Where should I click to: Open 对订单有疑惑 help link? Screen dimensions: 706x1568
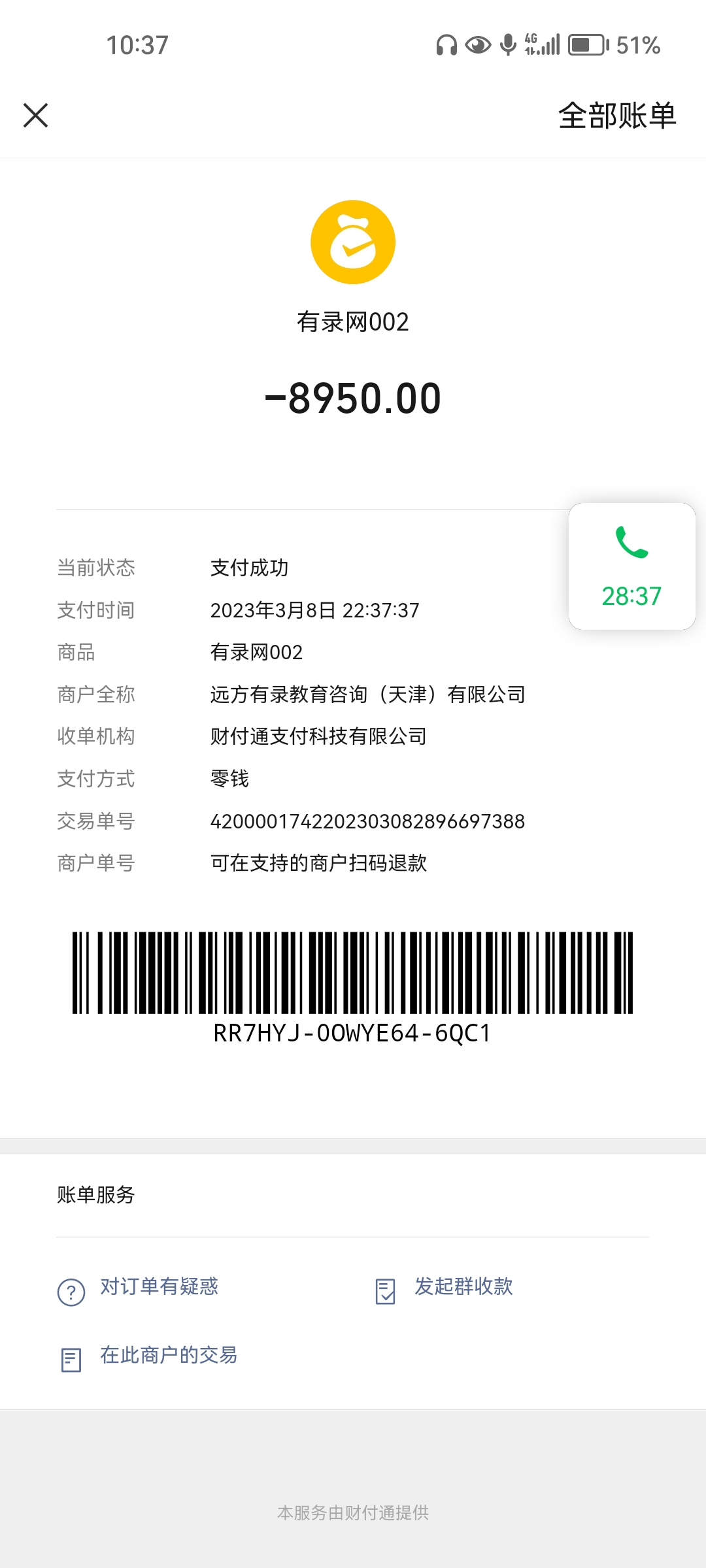pos(158,1287)
